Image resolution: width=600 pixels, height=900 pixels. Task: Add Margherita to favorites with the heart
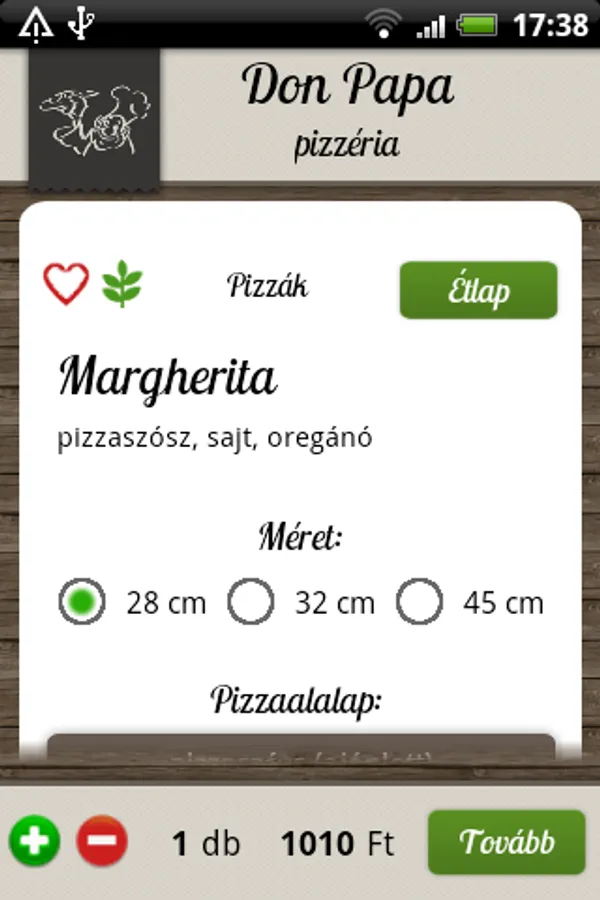point(66,285)
